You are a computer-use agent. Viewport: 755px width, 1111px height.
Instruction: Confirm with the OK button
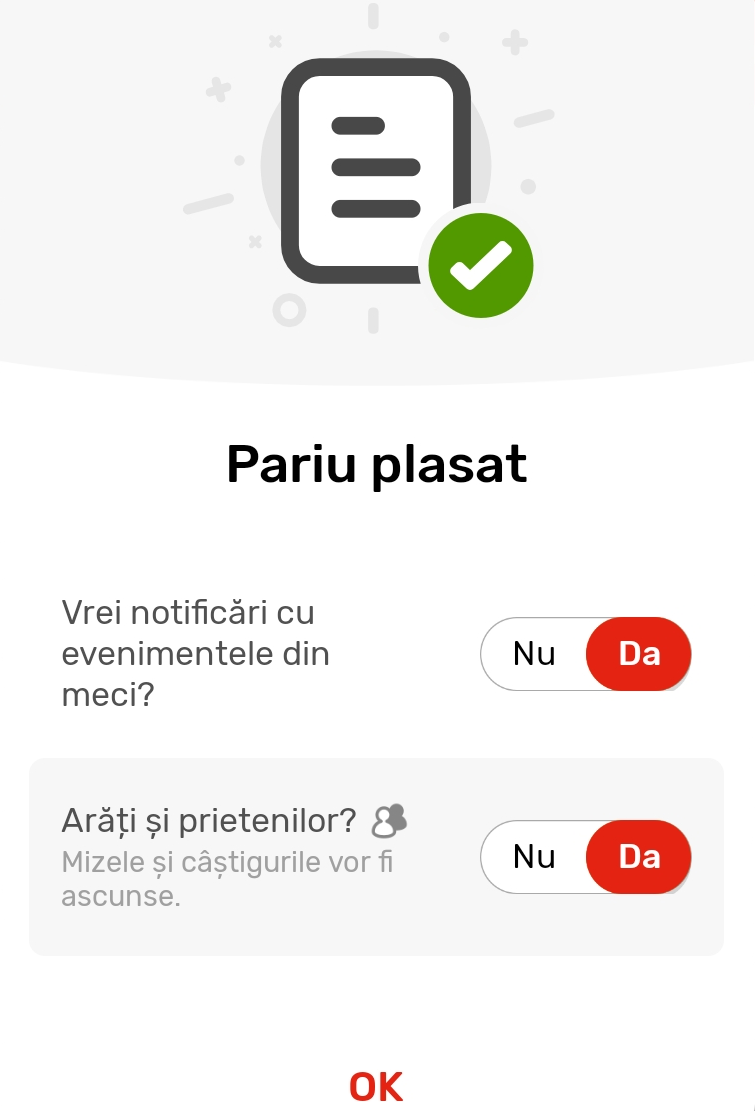376,1086
